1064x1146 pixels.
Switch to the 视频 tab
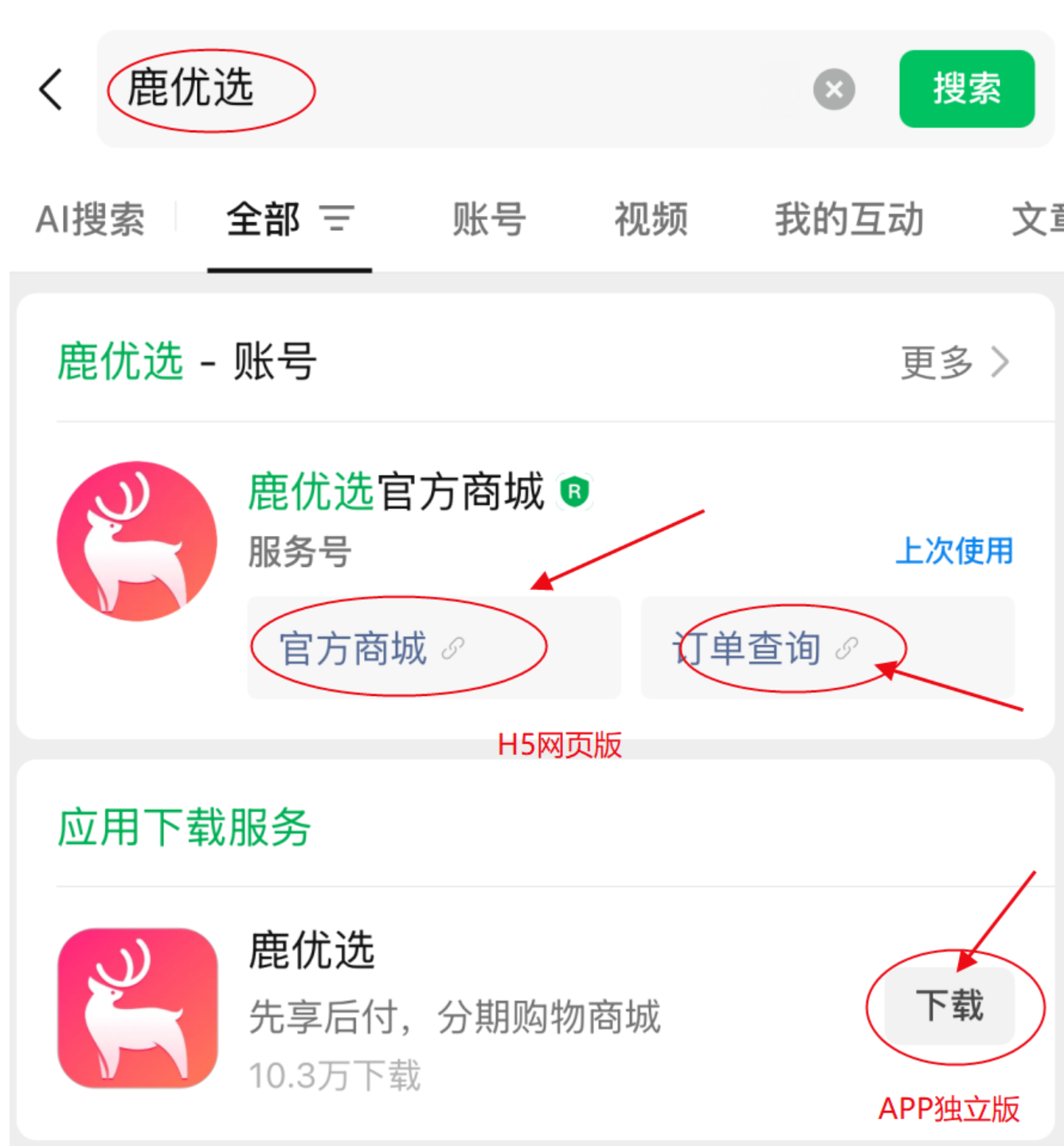pos(651,219)
